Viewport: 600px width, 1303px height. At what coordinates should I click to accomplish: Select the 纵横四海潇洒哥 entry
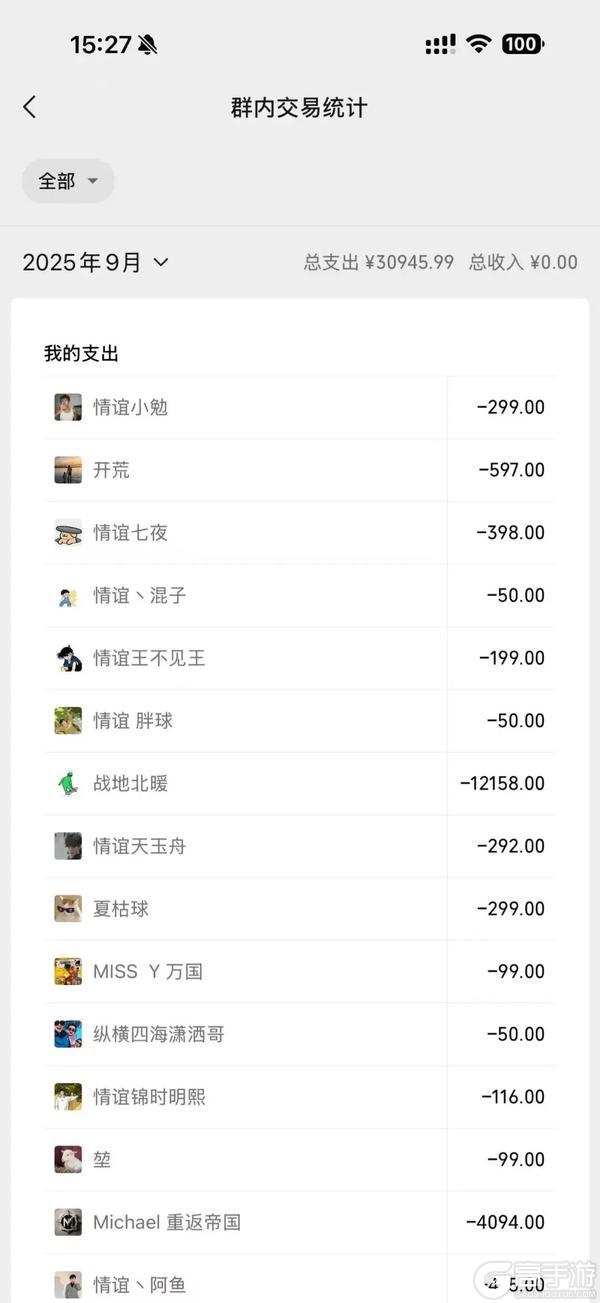(299, 1034)
